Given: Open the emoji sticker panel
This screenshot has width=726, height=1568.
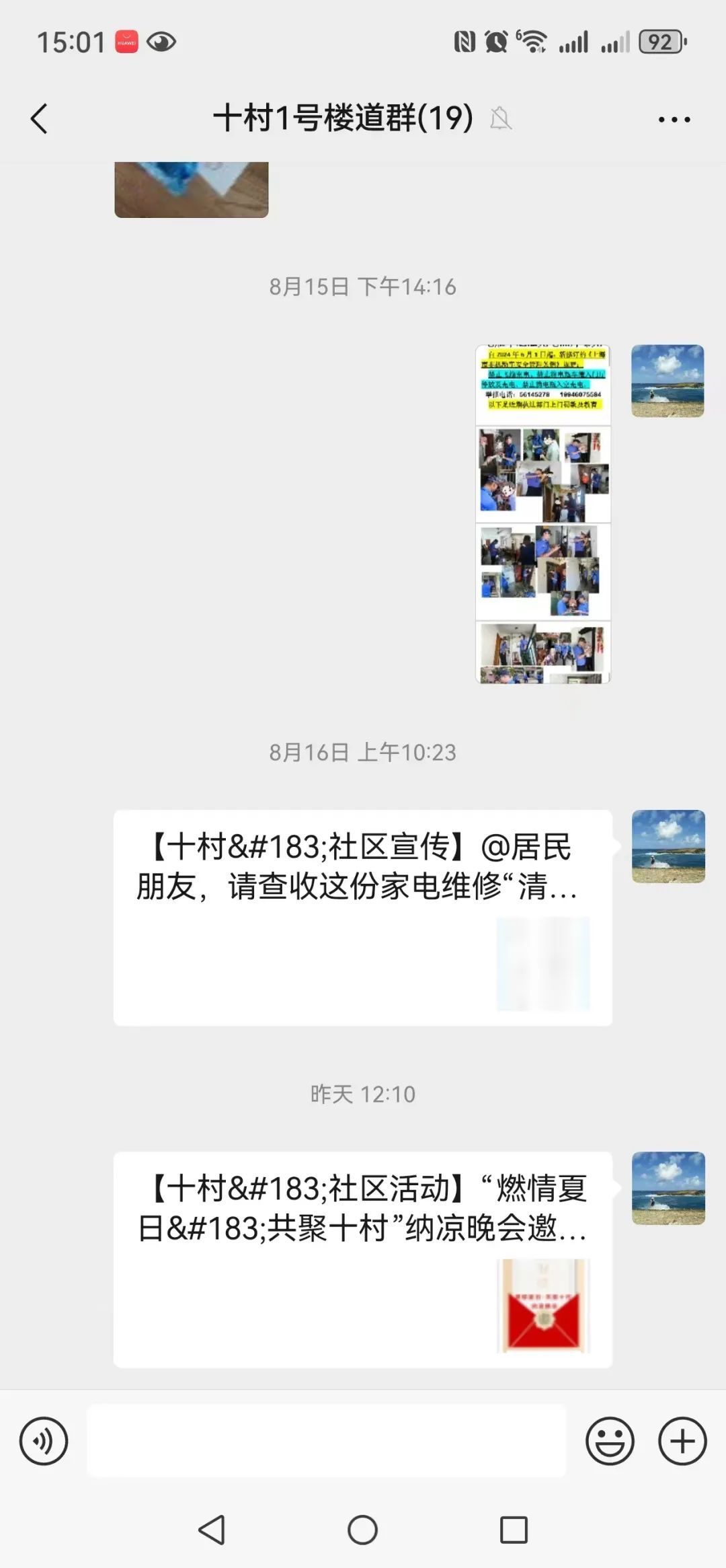Looking at the screenshot, I should click(x=610, y=1441).
